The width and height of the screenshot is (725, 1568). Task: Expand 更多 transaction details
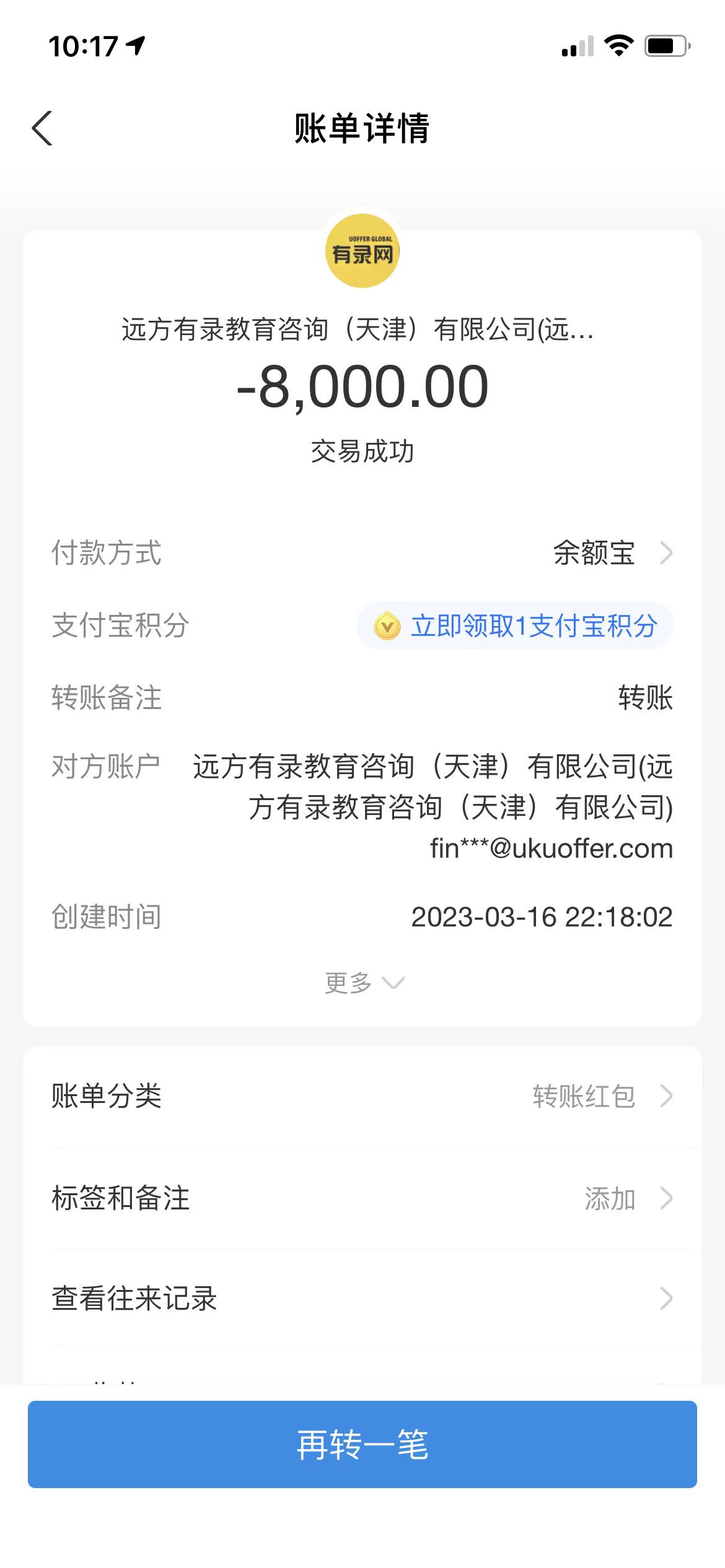point(364,983)
